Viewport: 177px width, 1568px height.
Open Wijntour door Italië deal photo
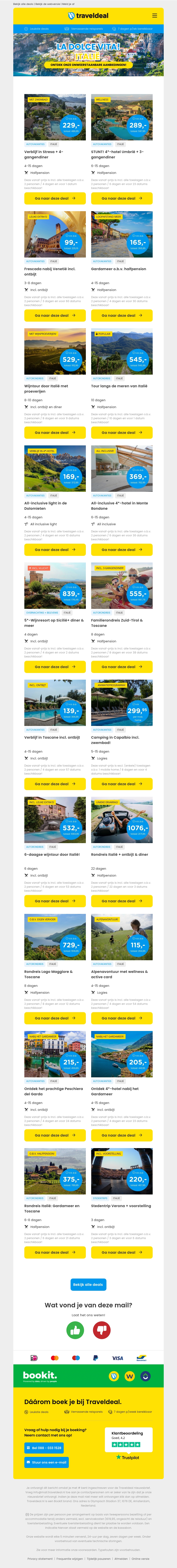point(55,351)
